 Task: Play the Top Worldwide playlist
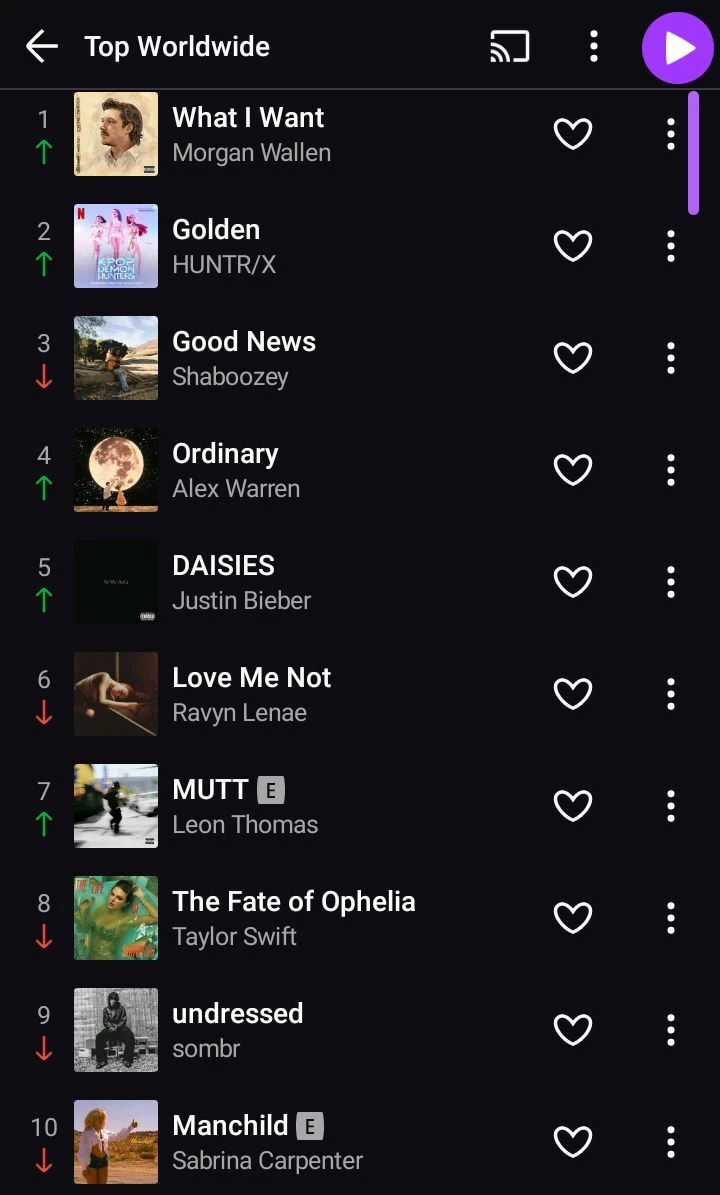pyautogui.click(x=677, y=47)
